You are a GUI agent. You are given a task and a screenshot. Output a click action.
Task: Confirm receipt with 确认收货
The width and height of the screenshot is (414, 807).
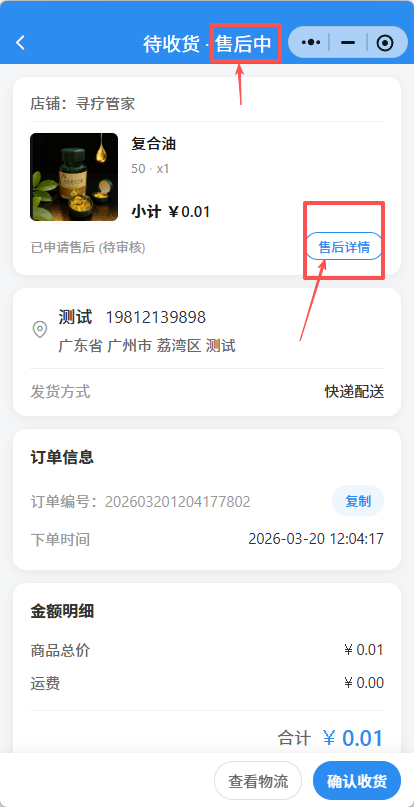pyautogui.click(x=356, y=781)
